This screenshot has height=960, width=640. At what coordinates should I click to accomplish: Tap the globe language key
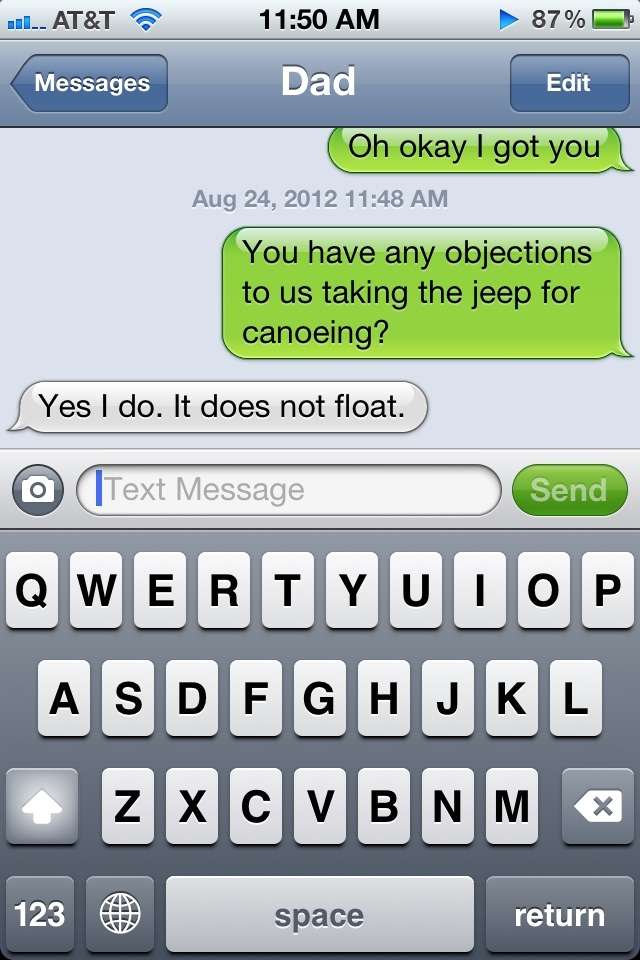120,914
